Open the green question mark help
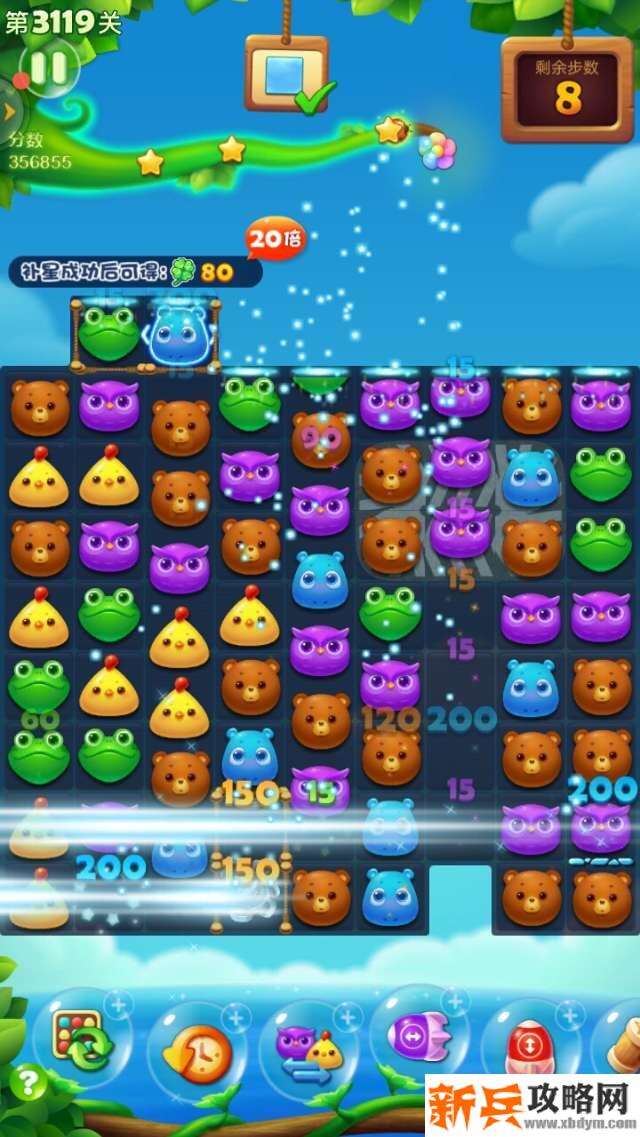Image resolution: width=640 pixels, height=1137 pixels. pyautogui.click(x=29, y=1084)
